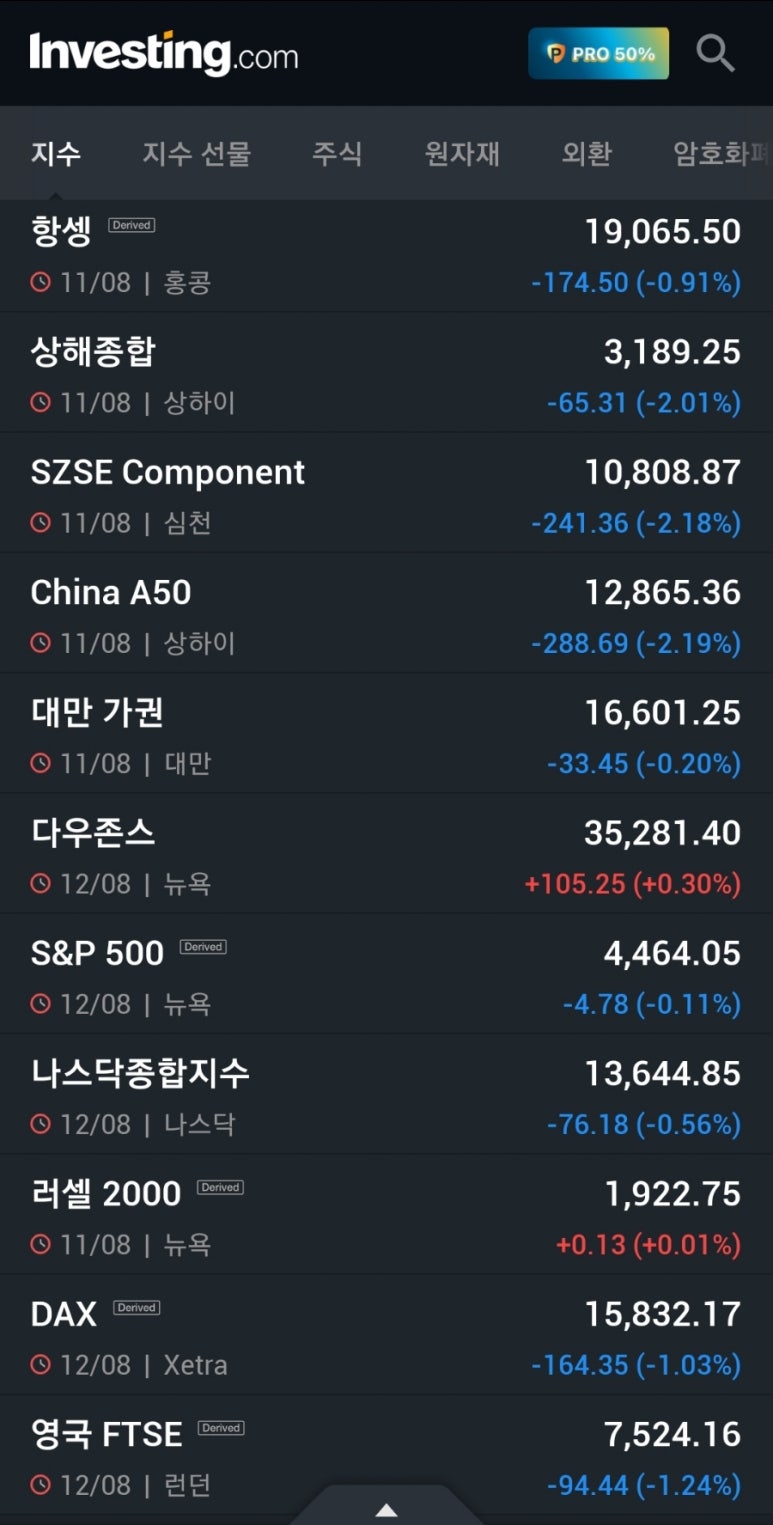773x1525 pixels.
Task: Switch to the 외환 tab
Action: 586,154
